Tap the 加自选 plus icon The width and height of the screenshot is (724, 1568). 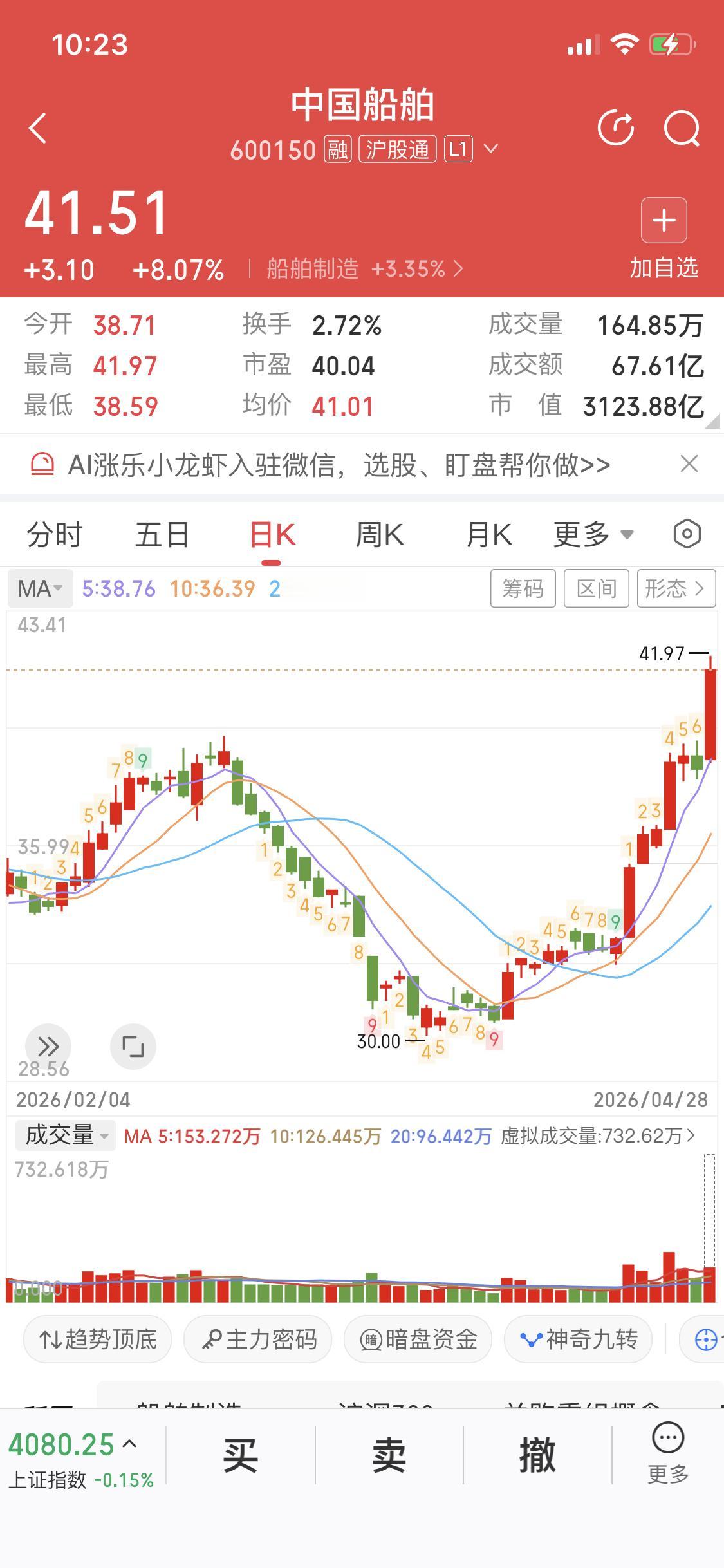point(664,221)
